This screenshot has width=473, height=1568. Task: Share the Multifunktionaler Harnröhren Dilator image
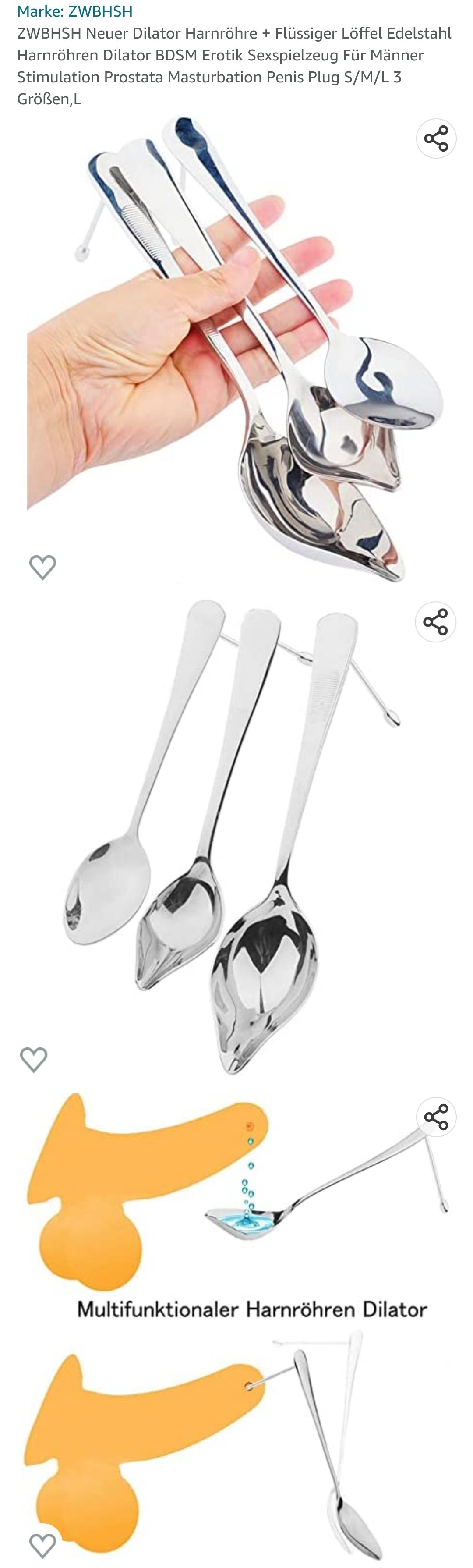click(436, 1117)
